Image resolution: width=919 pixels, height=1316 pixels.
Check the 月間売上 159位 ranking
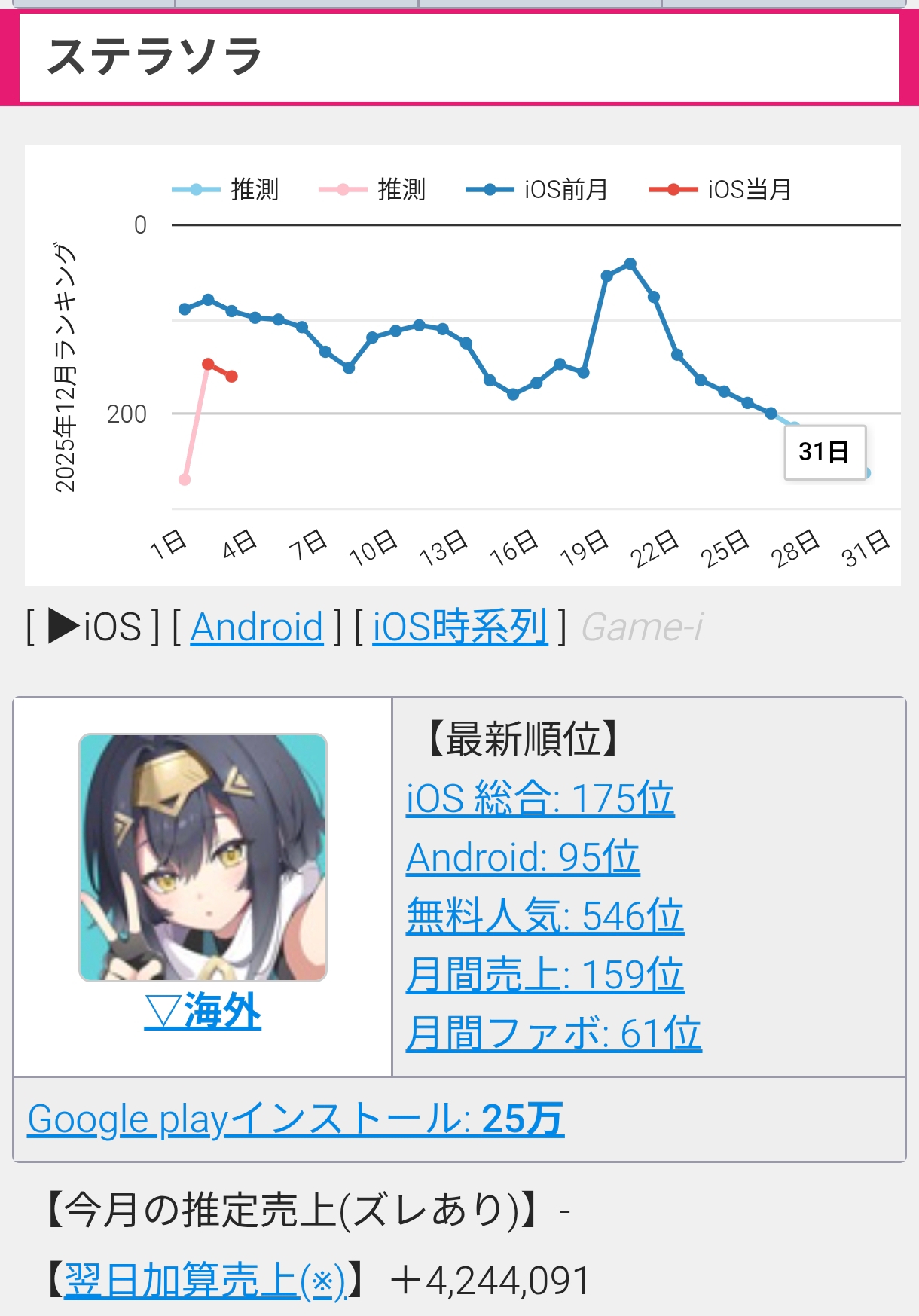tap(545, 975)
